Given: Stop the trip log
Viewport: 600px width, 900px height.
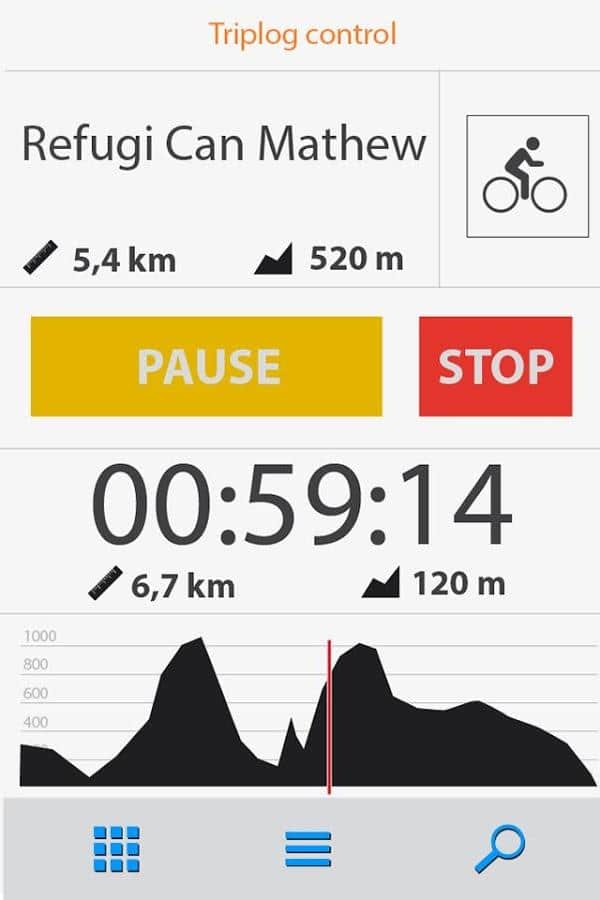Looking at the screenshot, I should tap(495, 366).
